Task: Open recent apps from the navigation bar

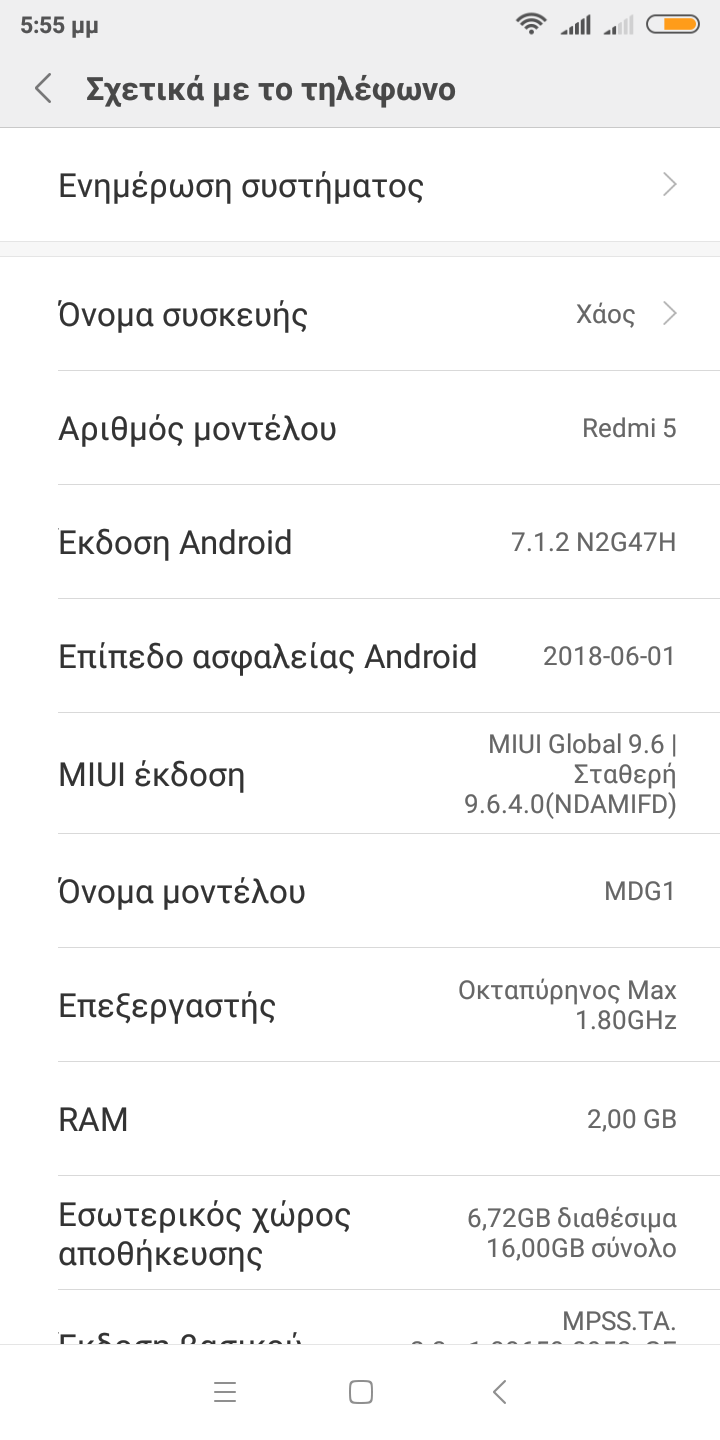Action: 225,1392
